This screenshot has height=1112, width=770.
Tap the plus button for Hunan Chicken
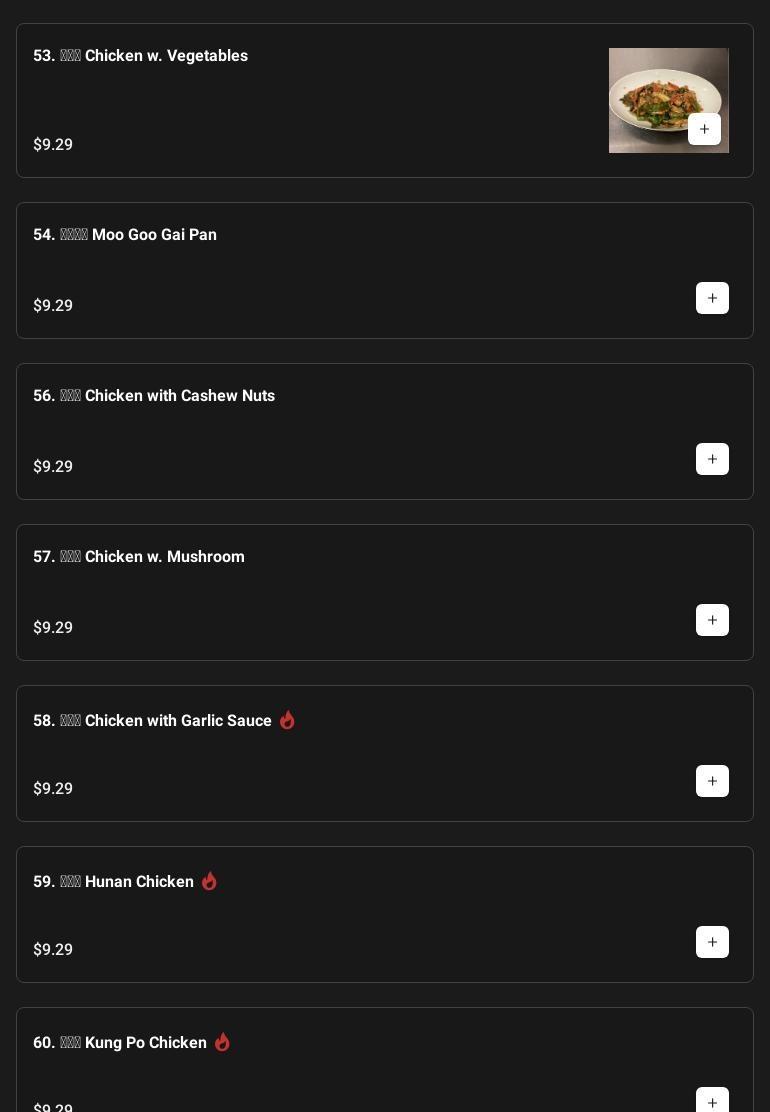click(x=712, y=942)
